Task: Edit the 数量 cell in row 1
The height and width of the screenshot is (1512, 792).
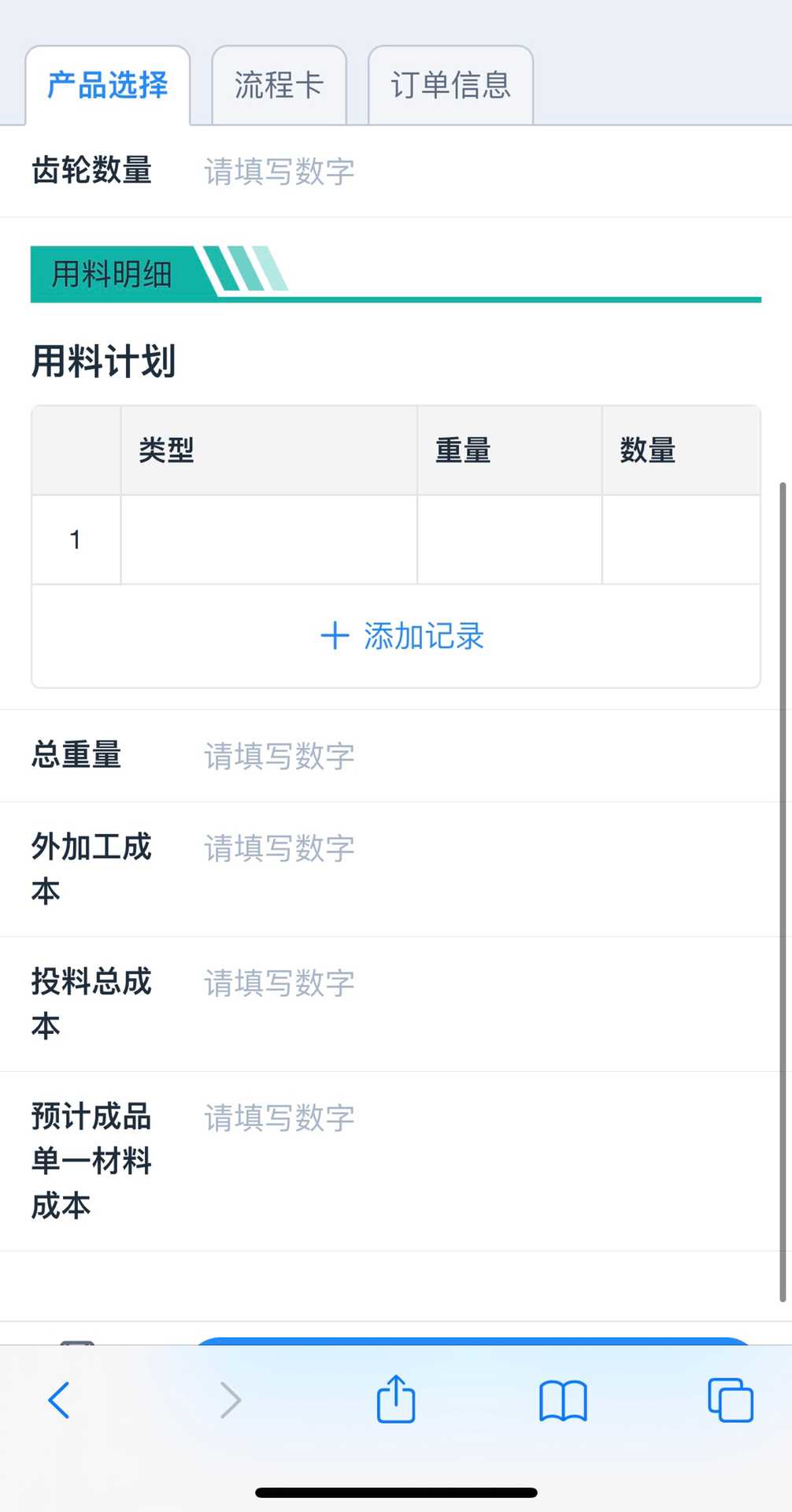Action: coord(680,539)
